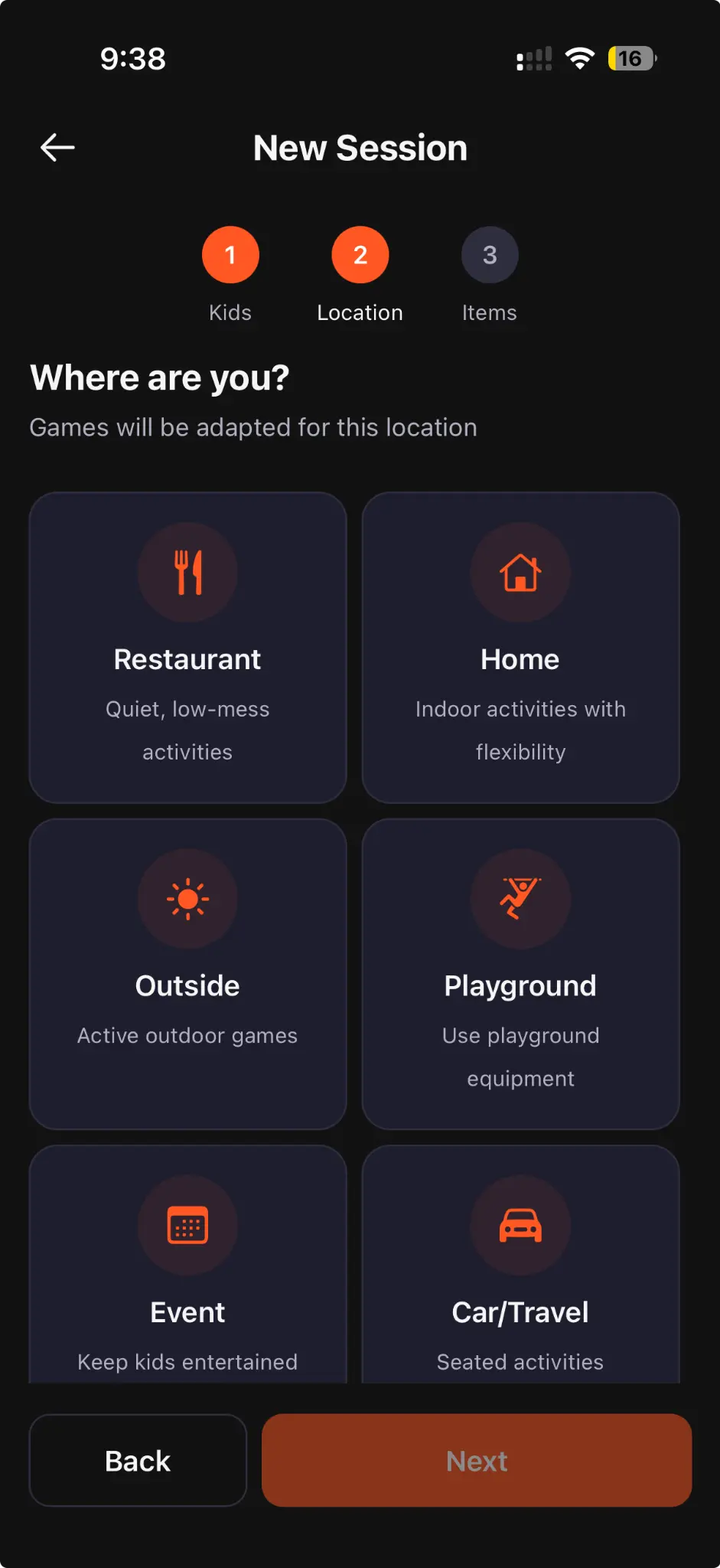
Task: Tap the back arrow at top left
Action: [x=56, y=147]
